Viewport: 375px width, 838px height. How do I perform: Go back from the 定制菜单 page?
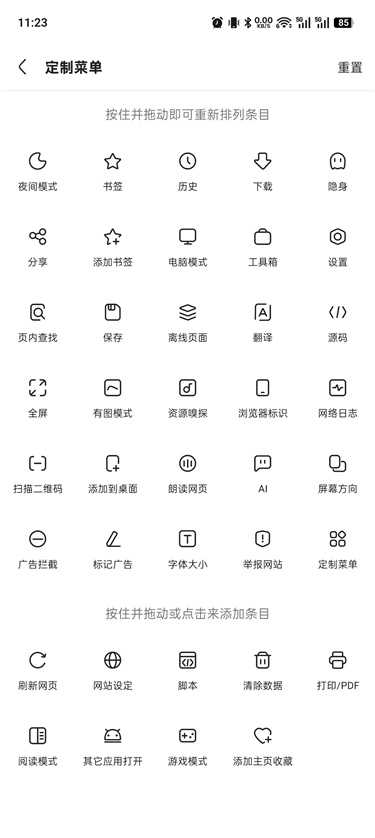tap(22, 67)
